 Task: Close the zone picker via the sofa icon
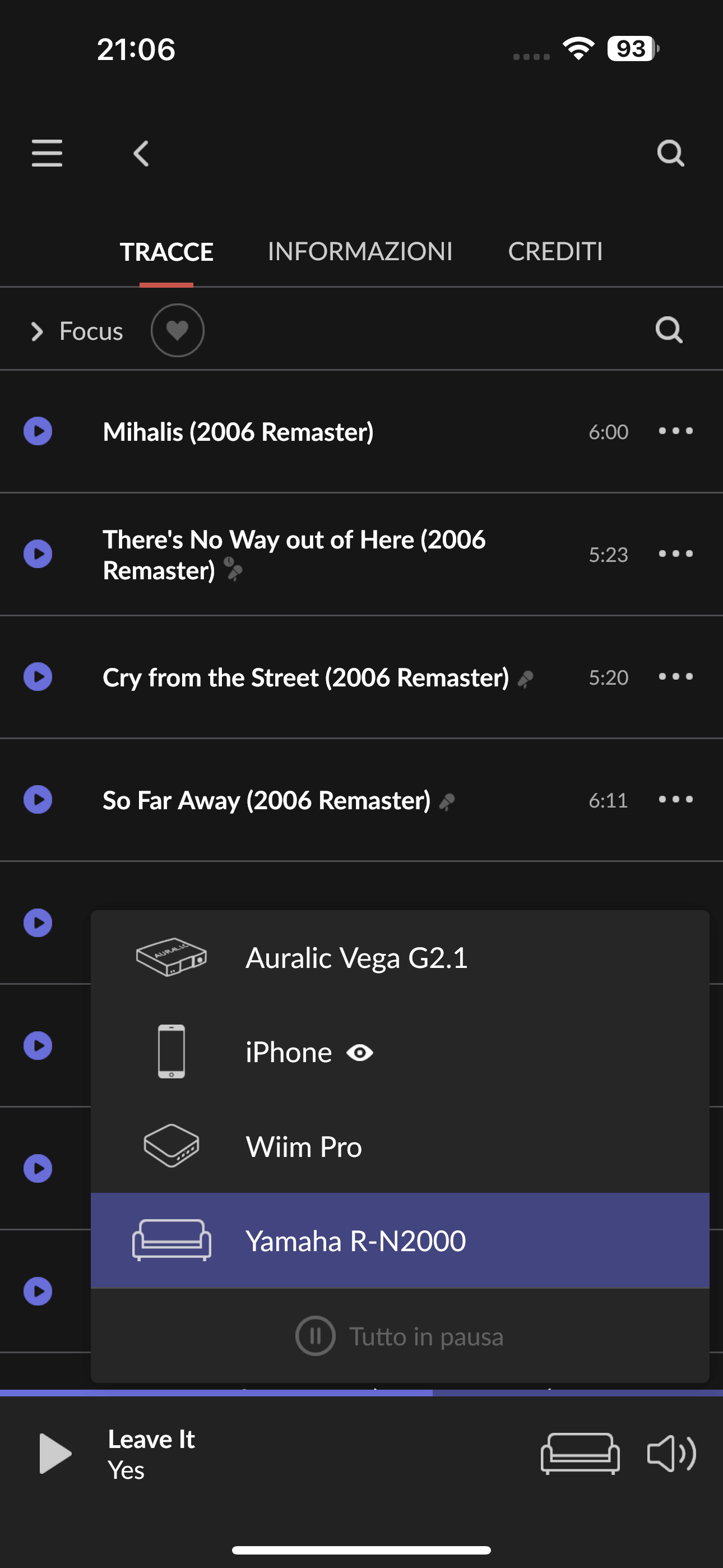coord(580,1454)
